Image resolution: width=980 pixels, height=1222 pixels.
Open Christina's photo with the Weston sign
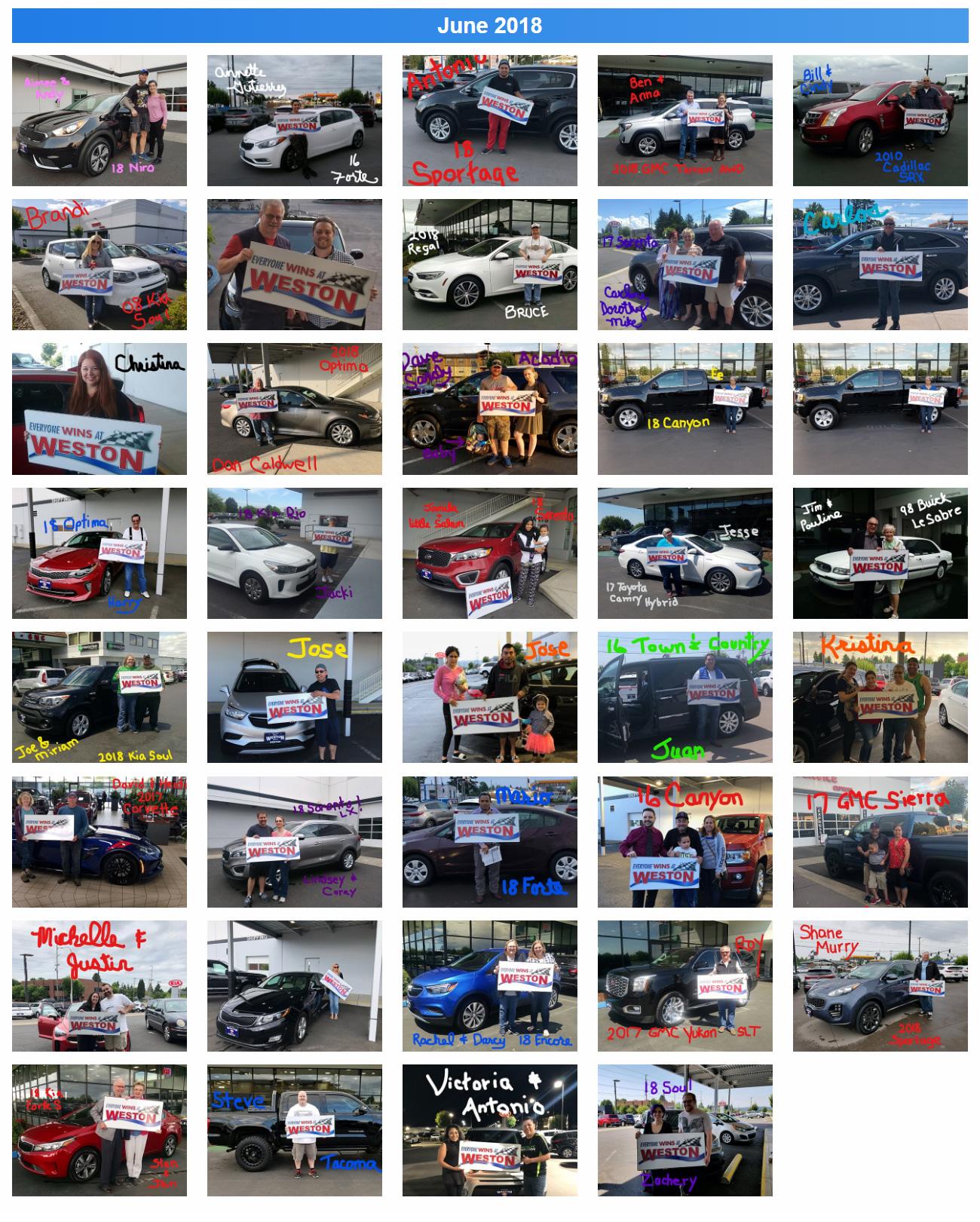(x=99, y=409)
